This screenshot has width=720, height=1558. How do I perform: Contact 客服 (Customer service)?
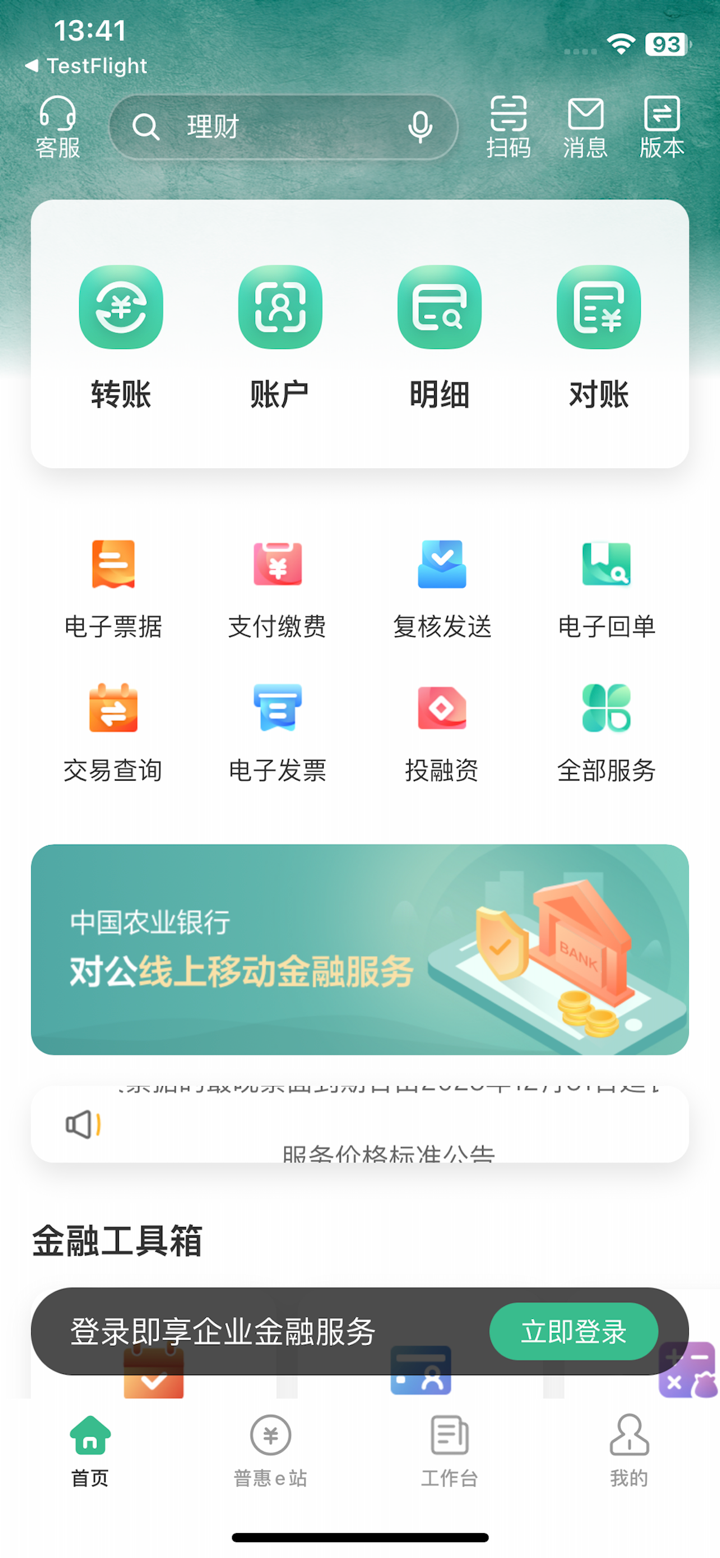click(x=58, y=126)
